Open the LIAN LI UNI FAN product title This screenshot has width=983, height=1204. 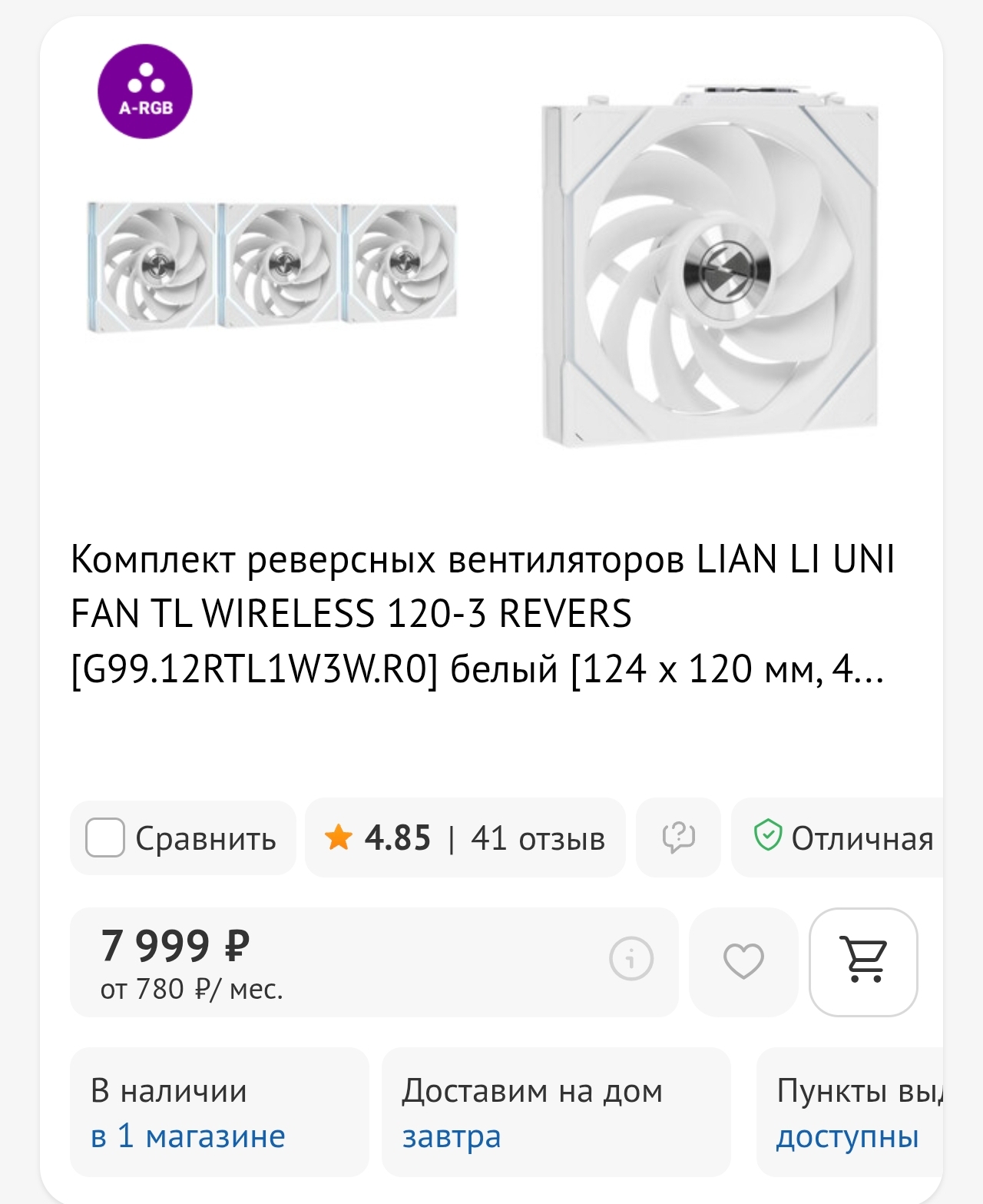tap(482, 614)
